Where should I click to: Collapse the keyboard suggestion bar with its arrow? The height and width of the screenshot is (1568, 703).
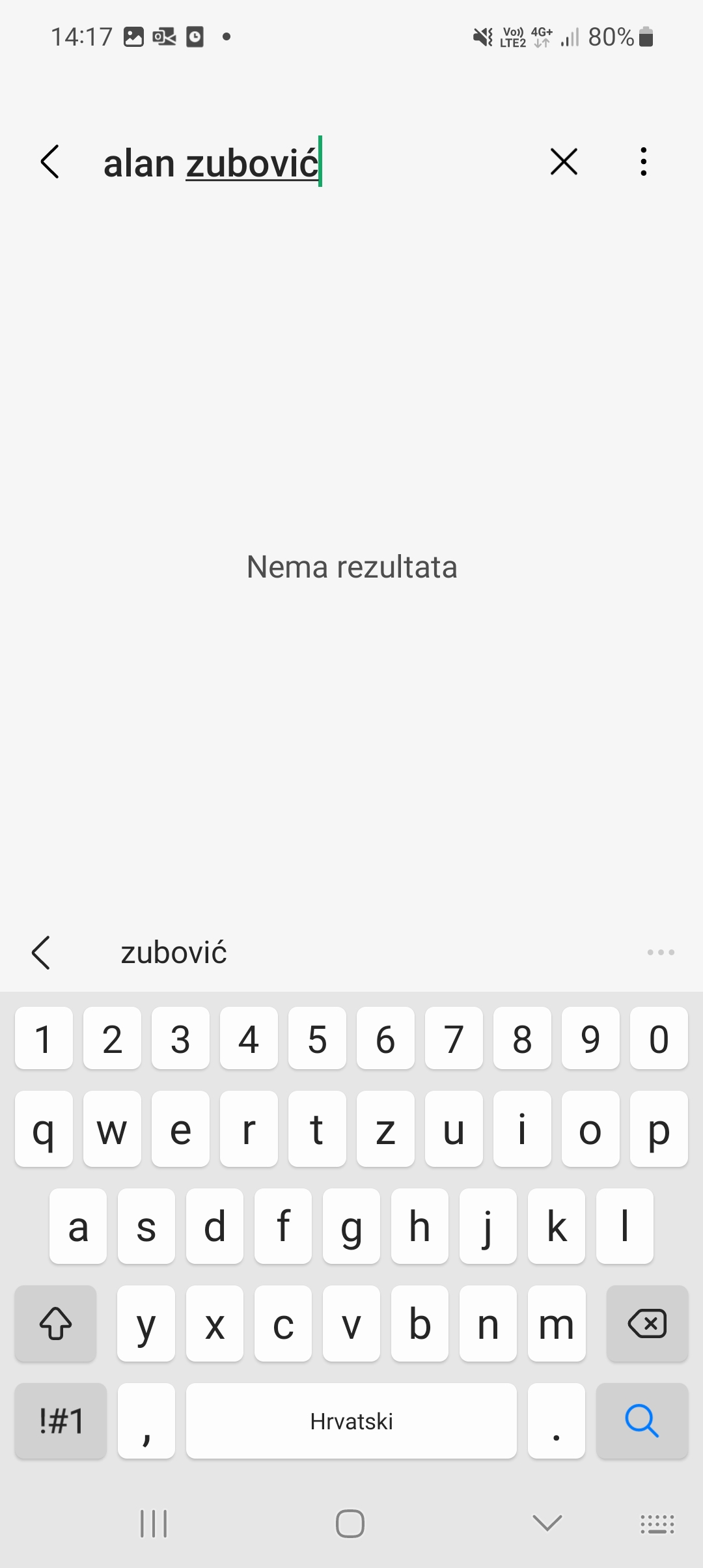[x=42, y=953]
